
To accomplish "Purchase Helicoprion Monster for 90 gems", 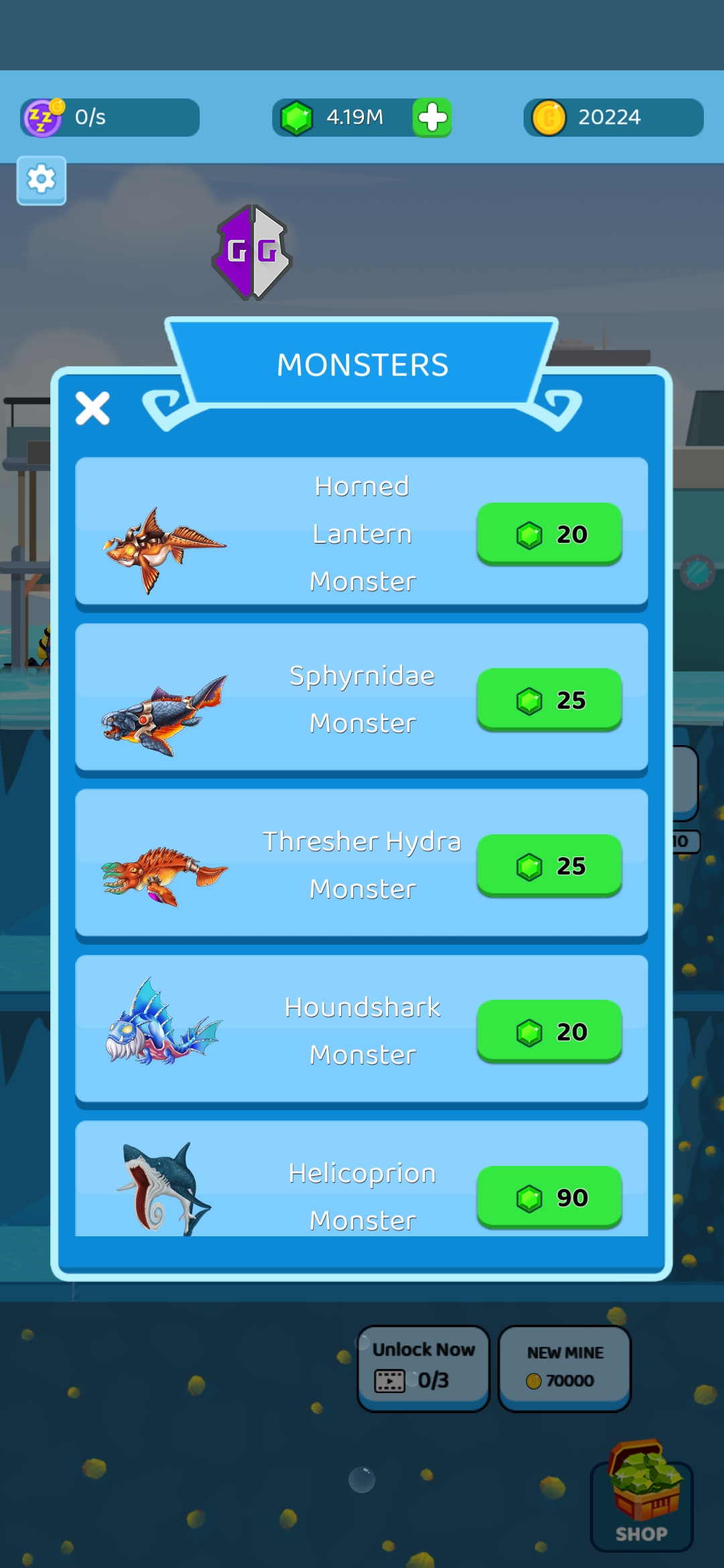I will (549, 1197).
